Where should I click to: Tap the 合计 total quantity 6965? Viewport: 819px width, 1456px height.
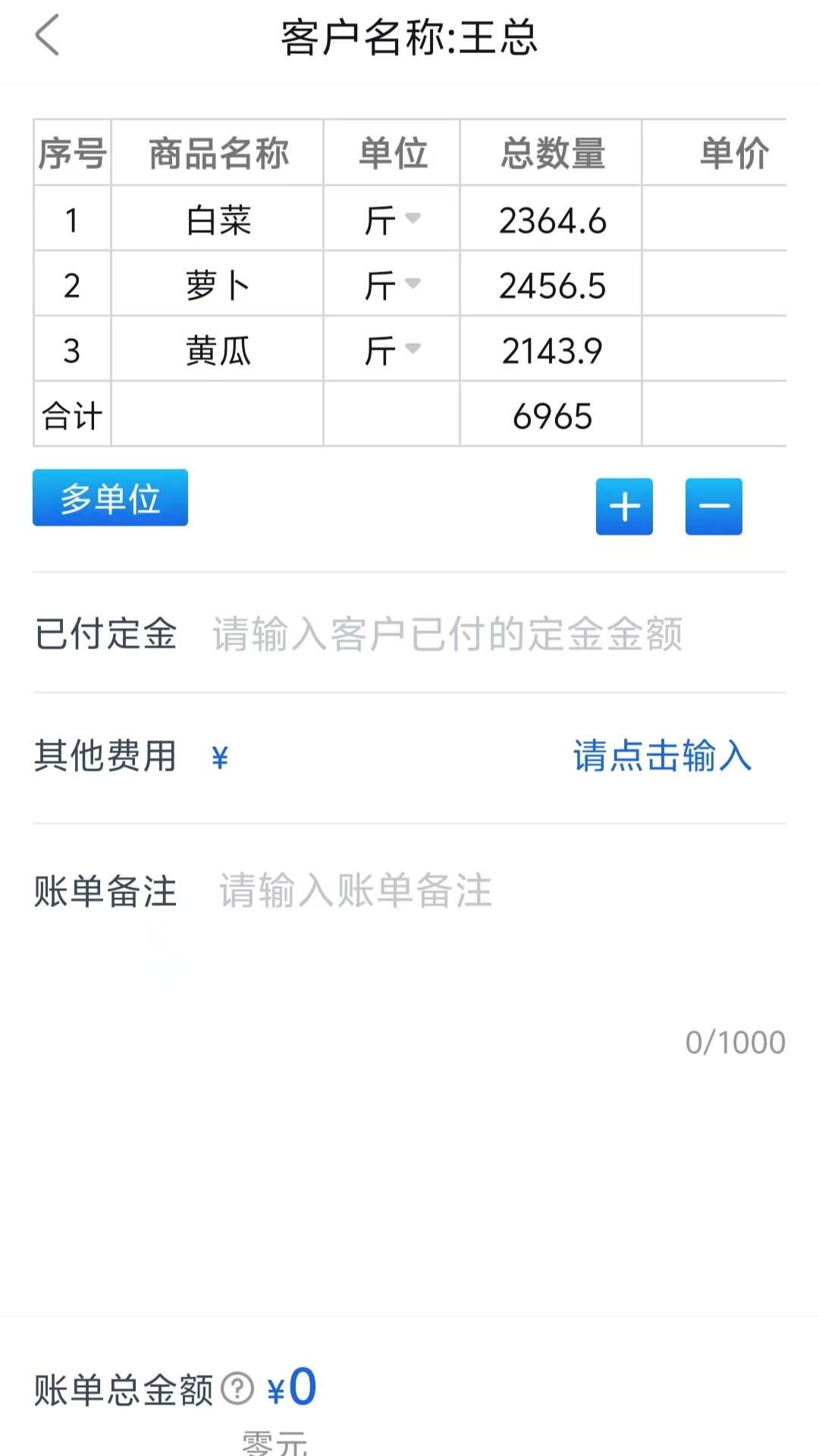[550, 415]
